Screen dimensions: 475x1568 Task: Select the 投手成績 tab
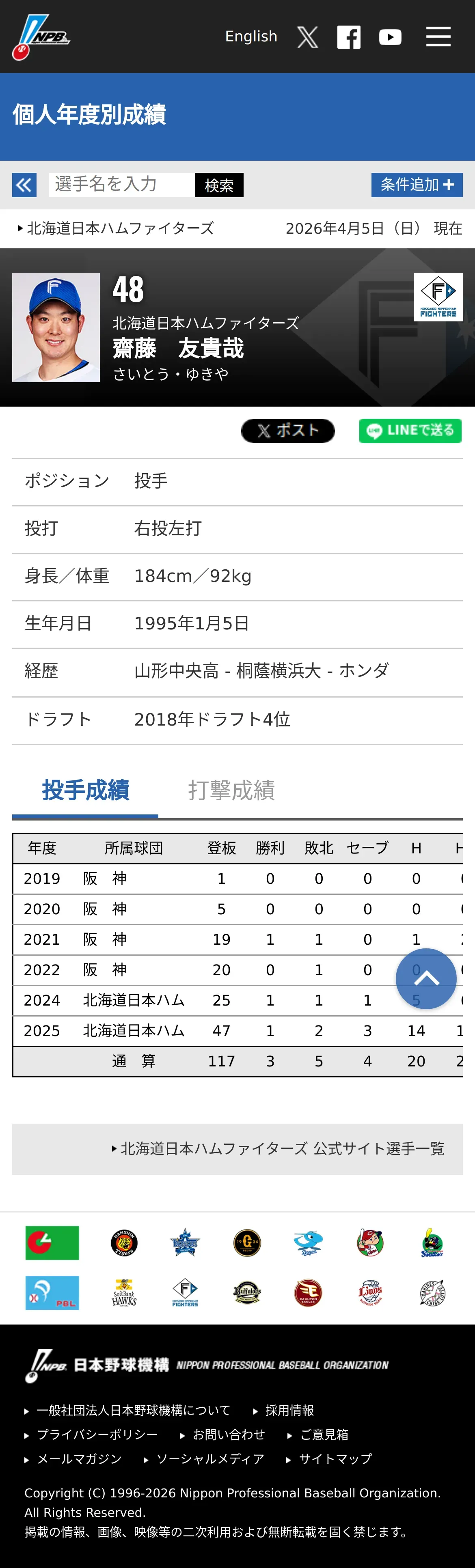tap(85, 790)
